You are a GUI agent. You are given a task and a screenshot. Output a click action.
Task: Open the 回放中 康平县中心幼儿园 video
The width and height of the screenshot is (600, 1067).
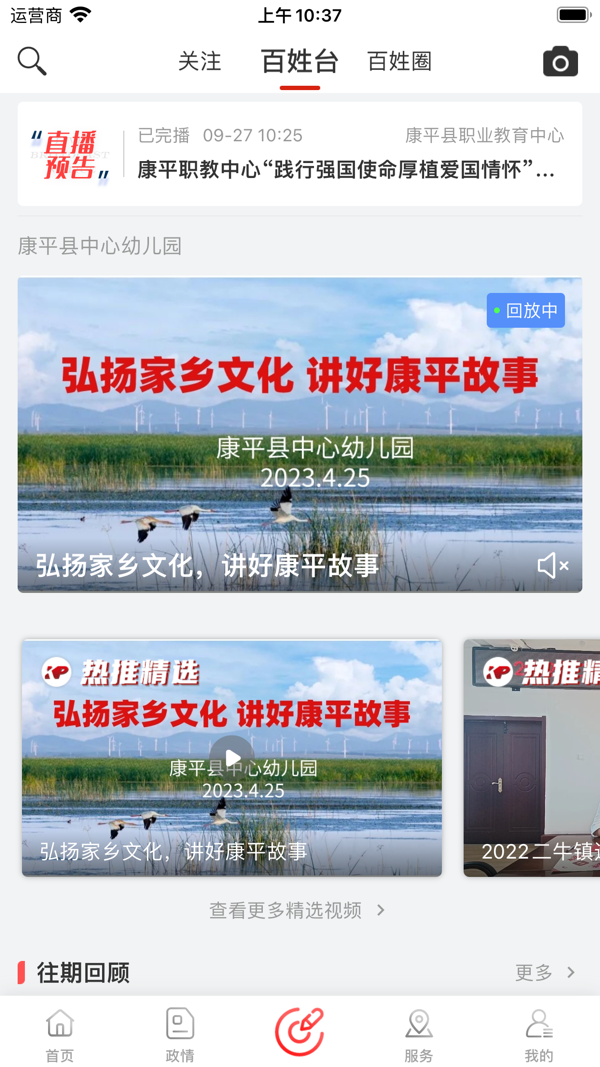[x=300, y=420]
